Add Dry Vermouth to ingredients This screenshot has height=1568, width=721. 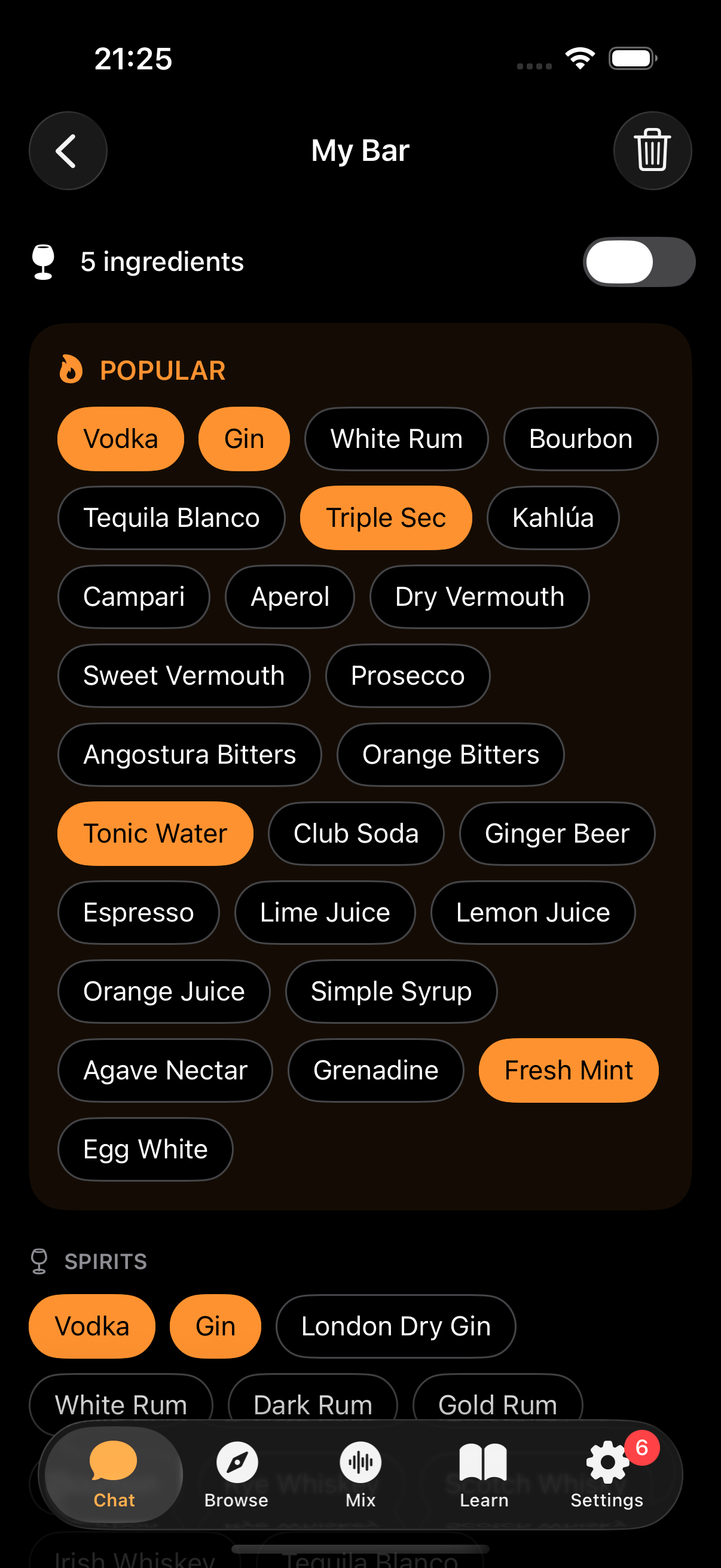[479, 597]
